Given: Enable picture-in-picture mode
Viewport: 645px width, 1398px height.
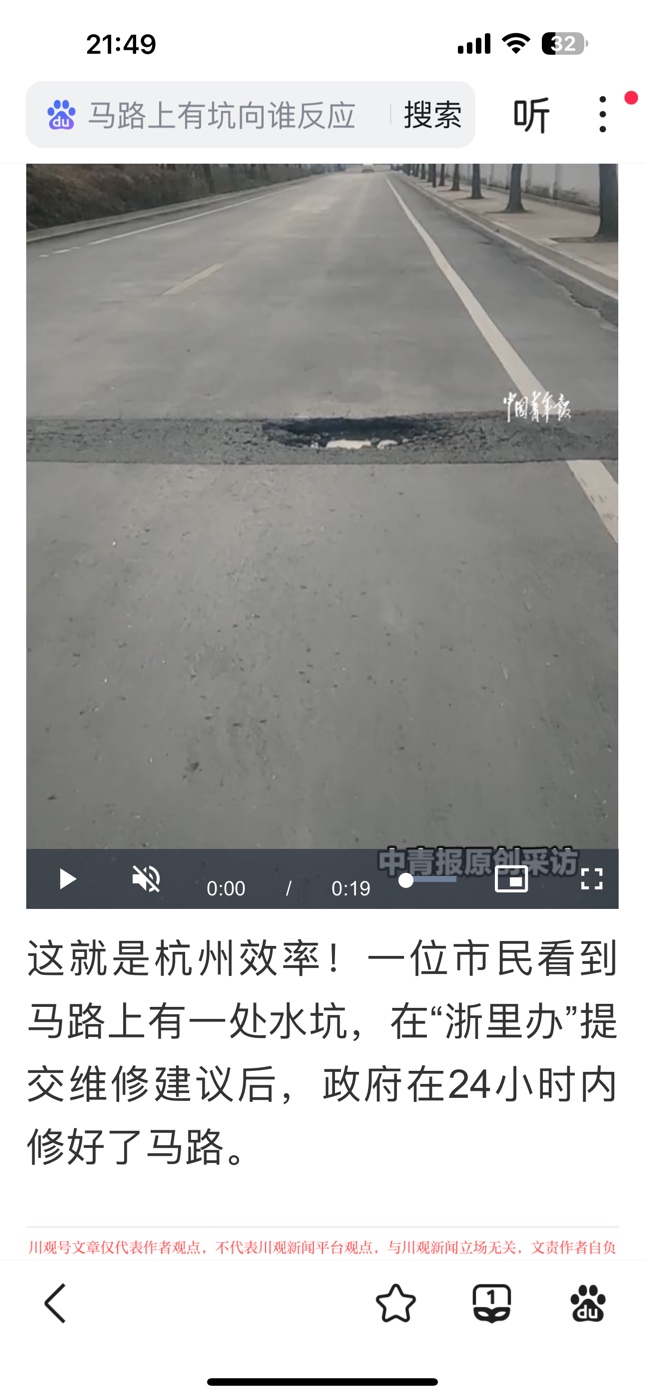Looking at the screenshot, I should pos(511,879).
